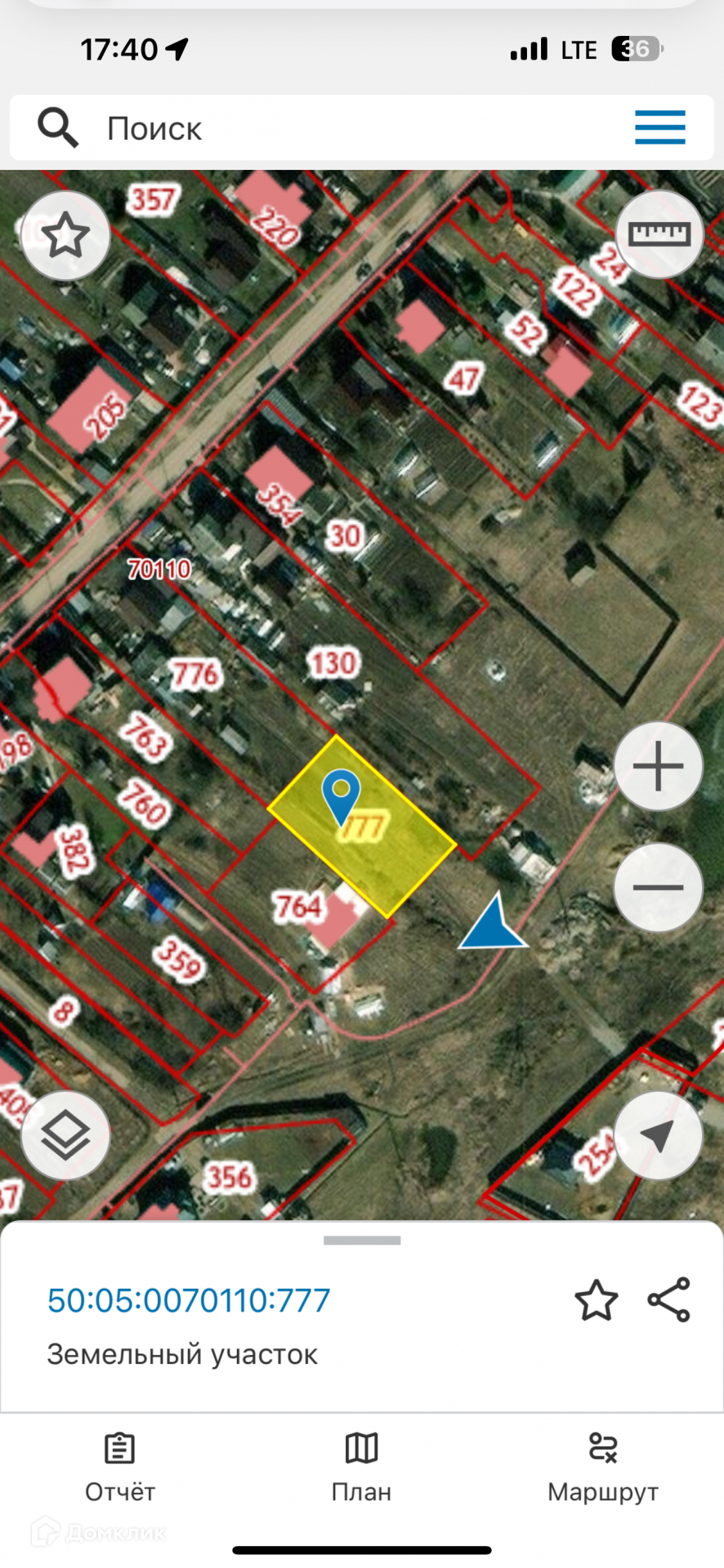This screenshot has height=1568, width=724.
Task: Zoom out with the minus button
Action: [658, 888]
